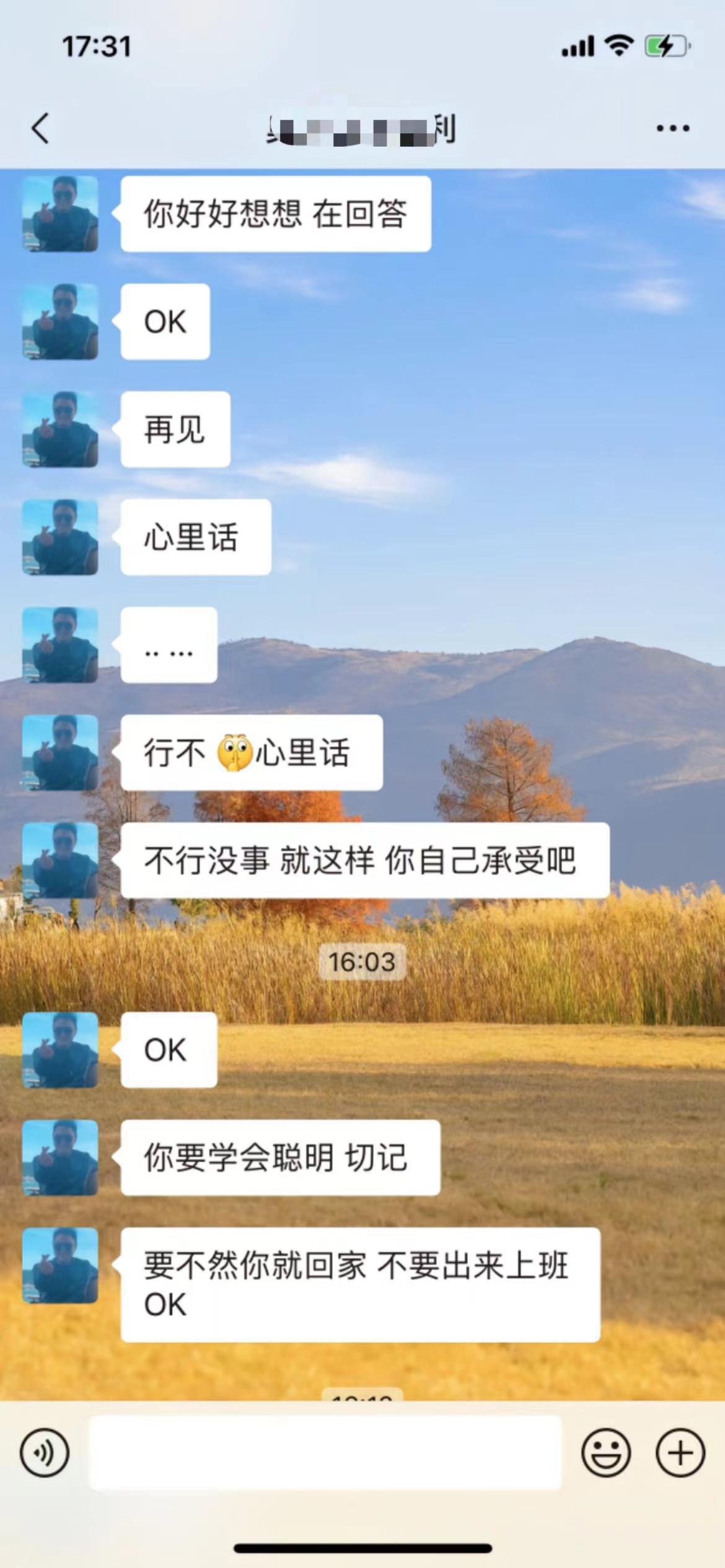The image size is (725, 1568).
Task: Tap the avatar beside '再见' message
Action: click(x=60, y=429)
